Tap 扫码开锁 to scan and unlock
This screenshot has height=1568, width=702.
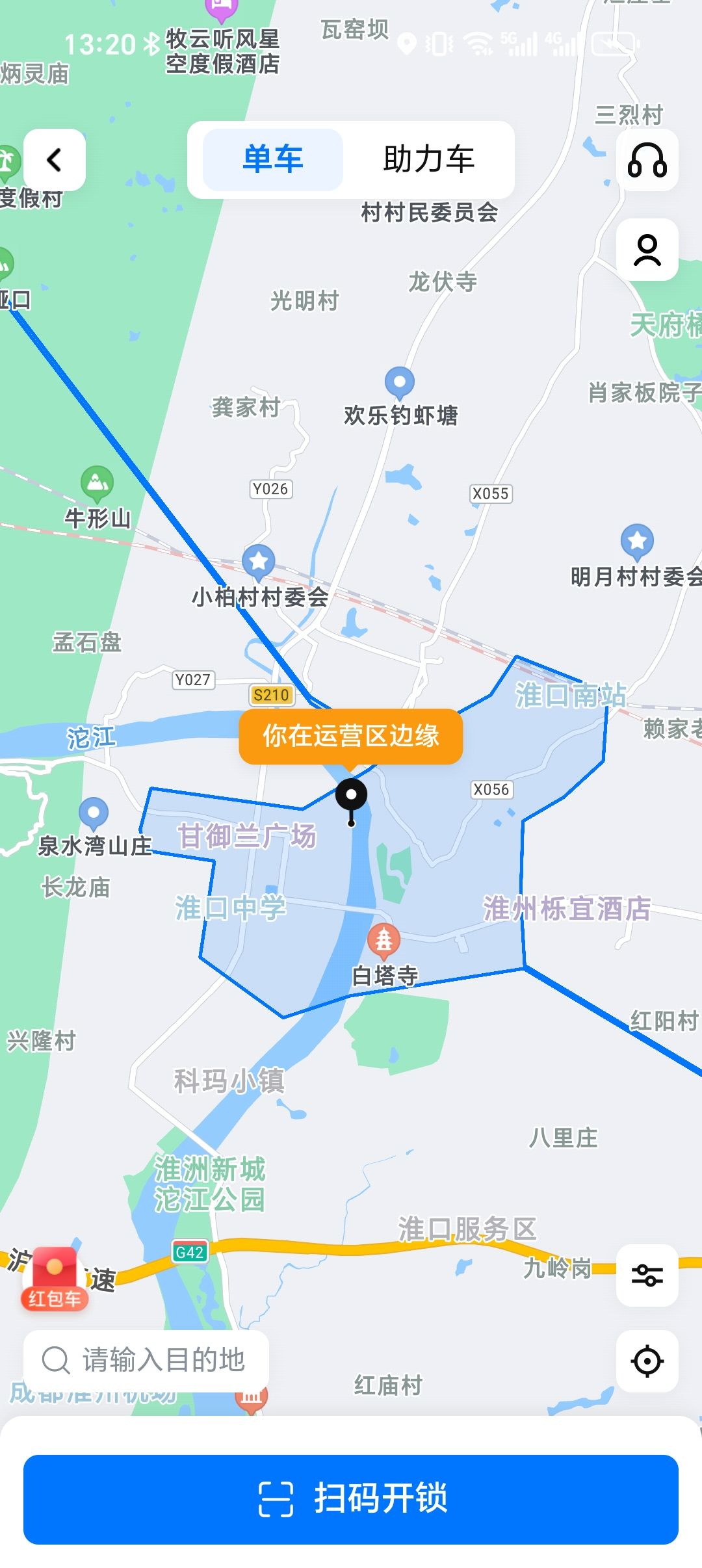click(x=351, y=1499)
